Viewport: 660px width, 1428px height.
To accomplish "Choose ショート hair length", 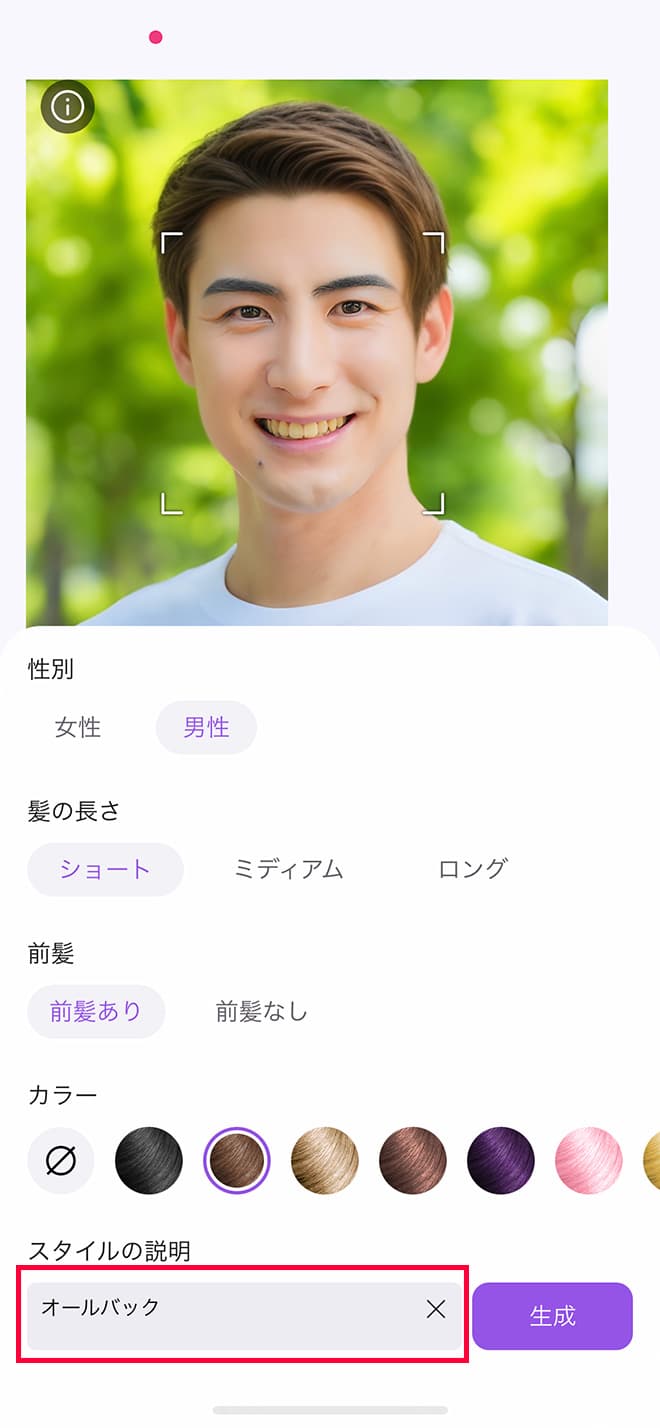I will tap(105, 869).
